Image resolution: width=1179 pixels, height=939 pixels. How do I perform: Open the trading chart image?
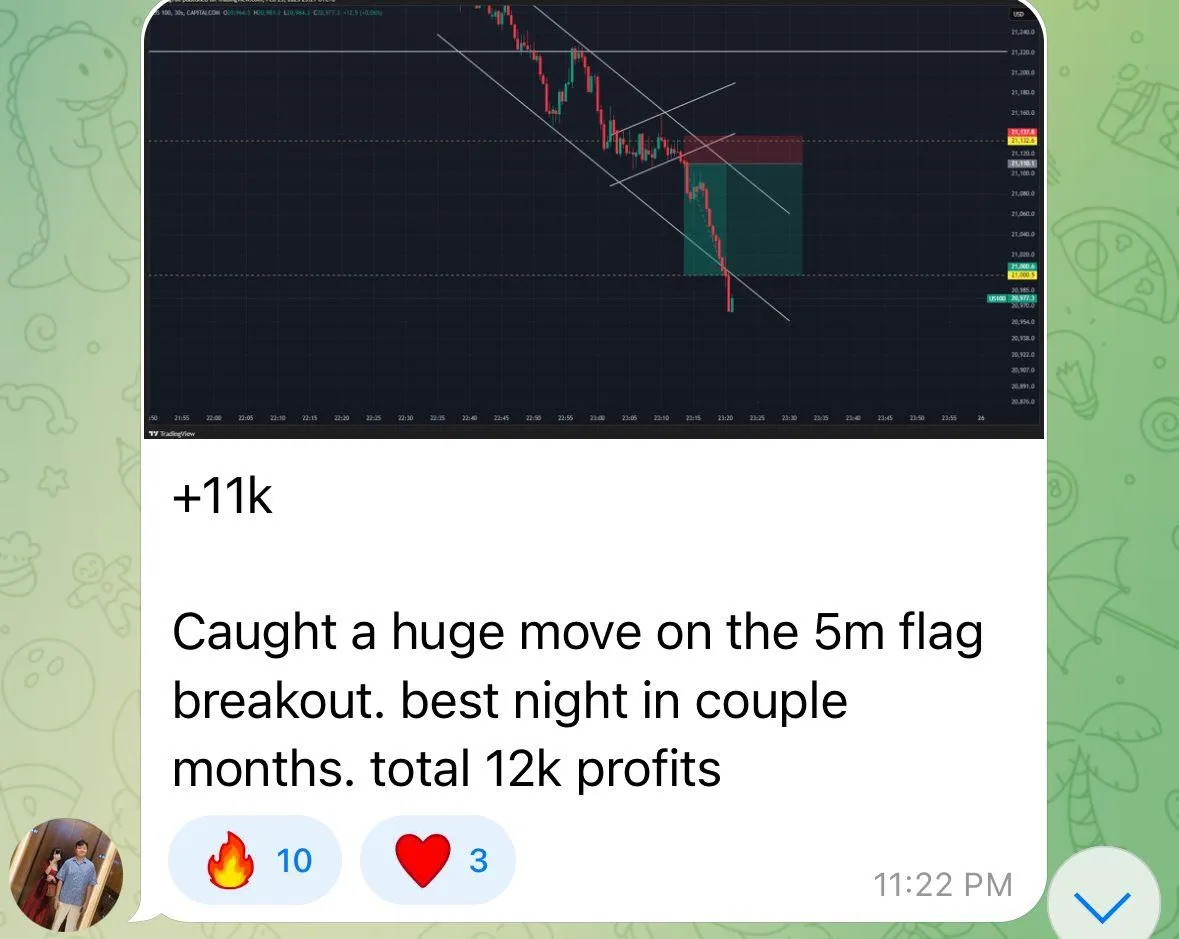point(594,220)
